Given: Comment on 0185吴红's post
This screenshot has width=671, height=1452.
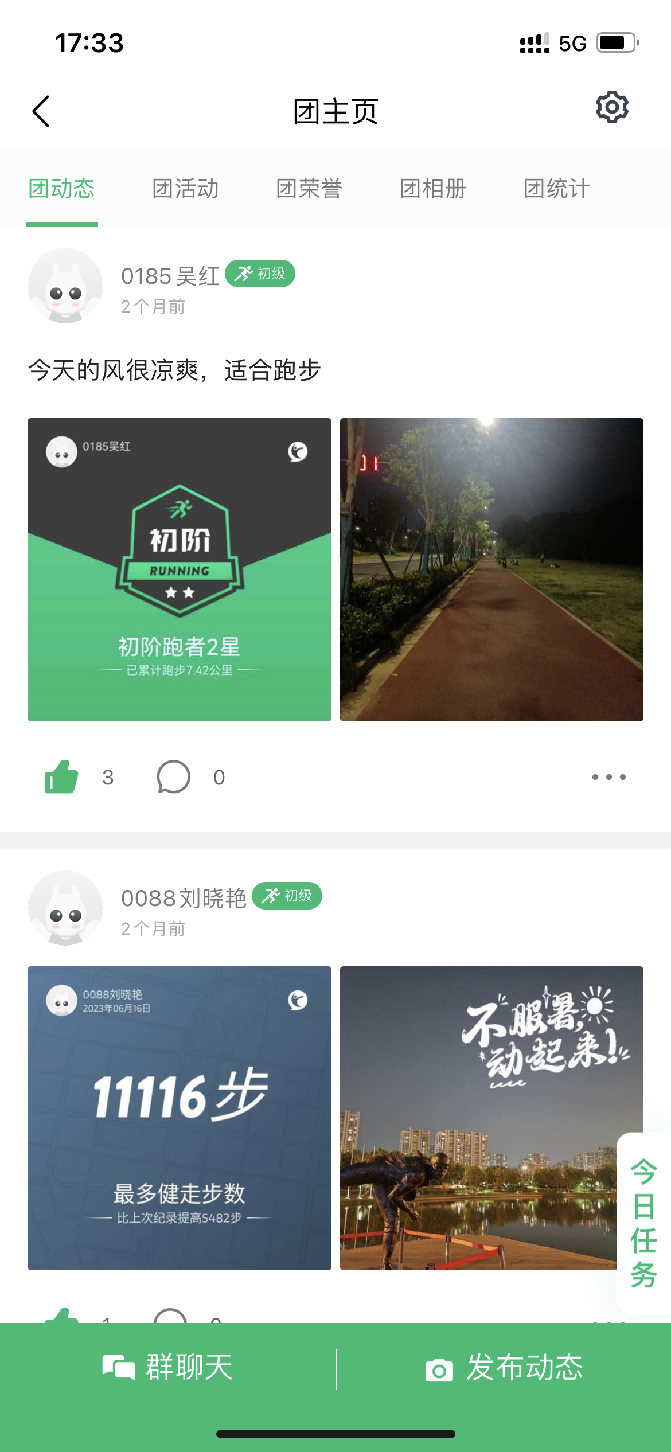Looking at the screenshot, I should 174,777.
